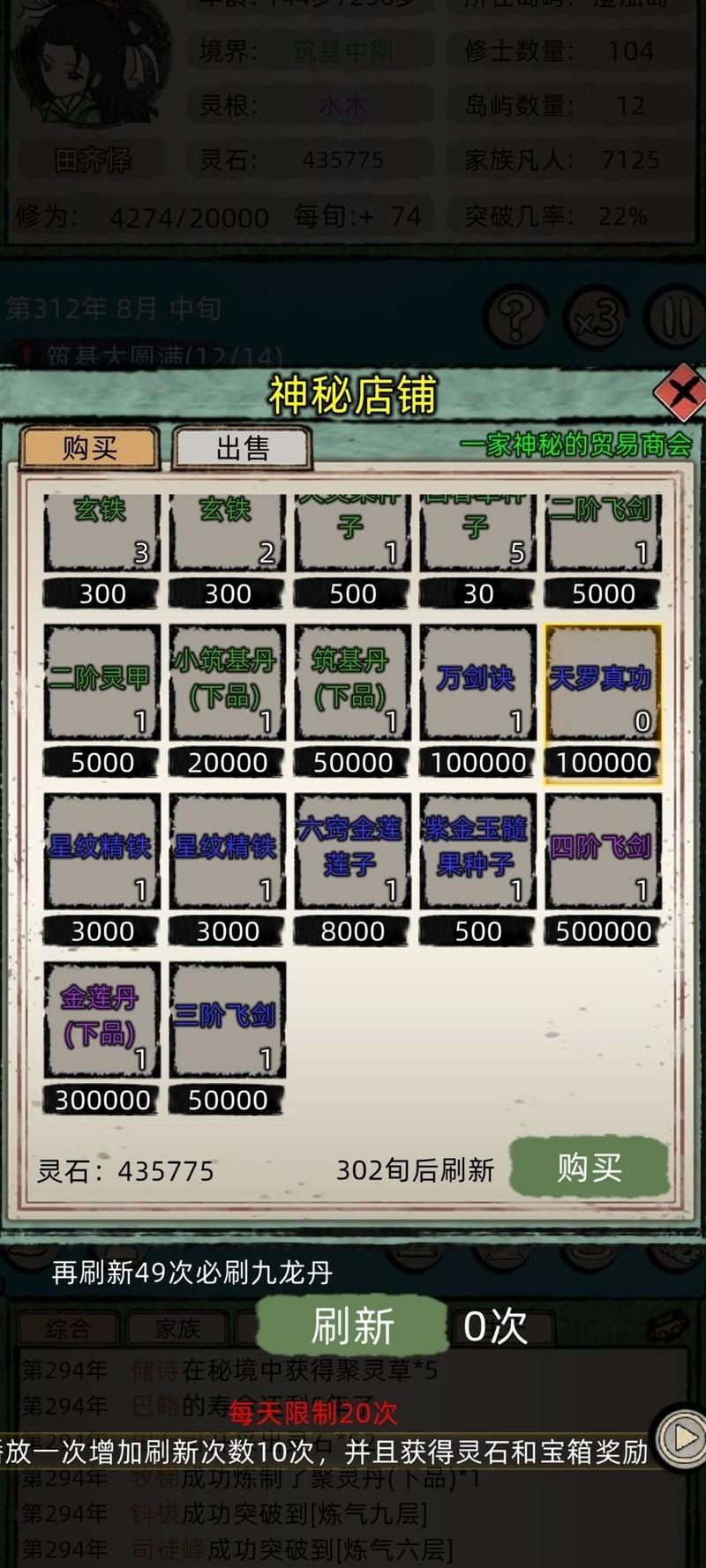Image resolution: width=706 pixels, height=1568 pixels.
Task: Select the 万剑诀 skill book
Action: point(477,683)
